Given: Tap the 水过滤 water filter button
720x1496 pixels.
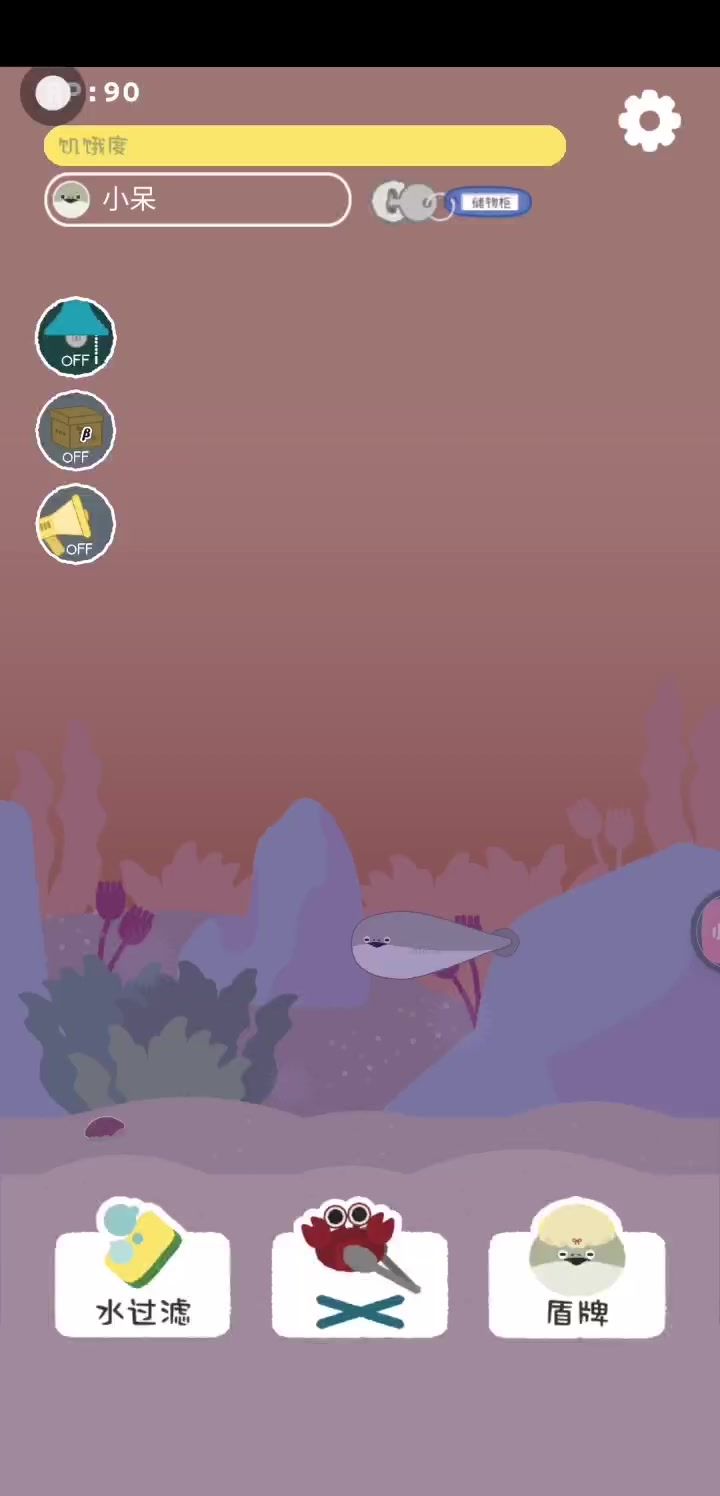Looking at the screenshot, I should [142, 1270].
